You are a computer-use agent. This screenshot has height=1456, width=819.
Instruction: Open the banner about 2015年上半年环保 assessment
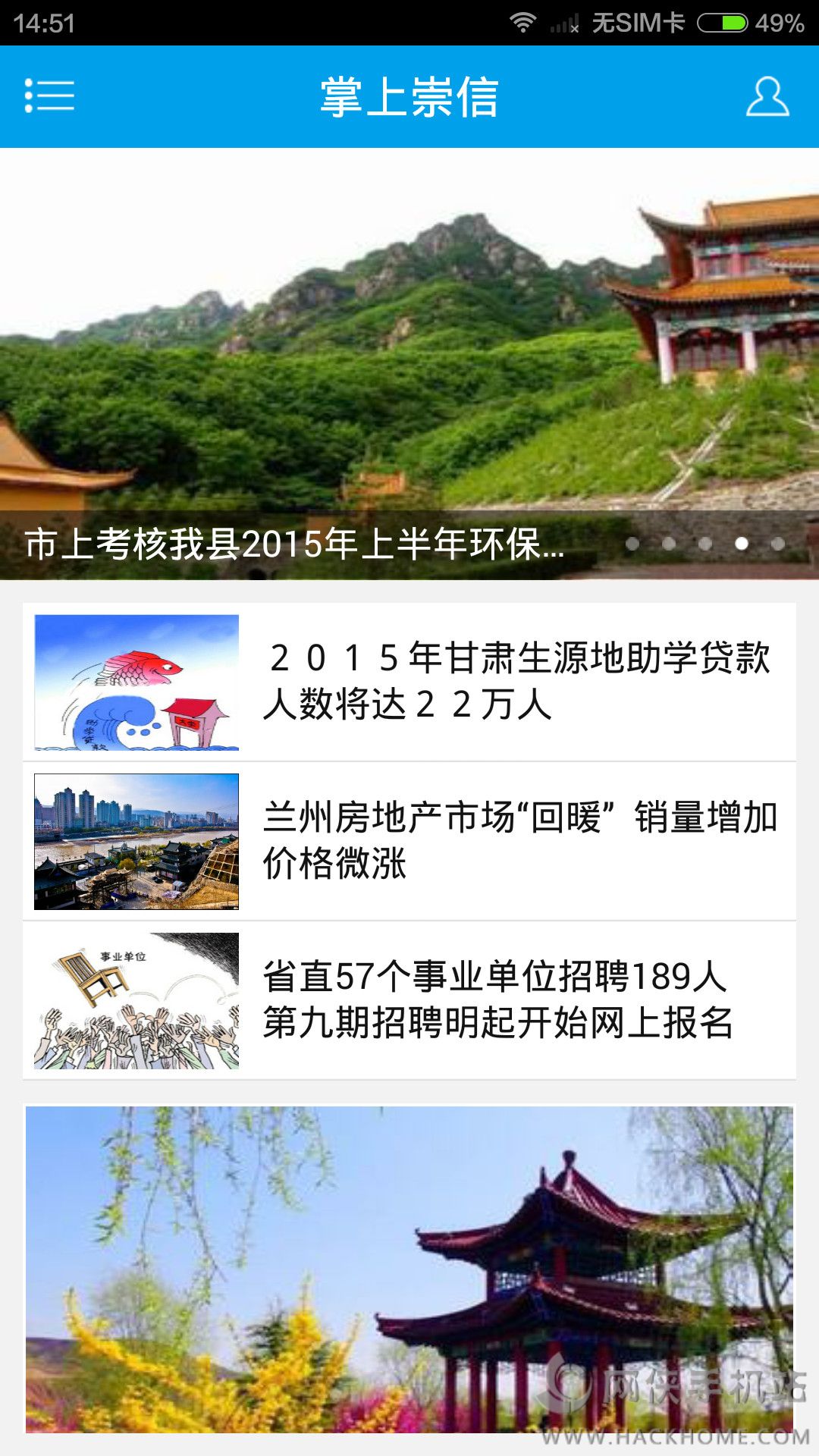[x=409, y=364]
